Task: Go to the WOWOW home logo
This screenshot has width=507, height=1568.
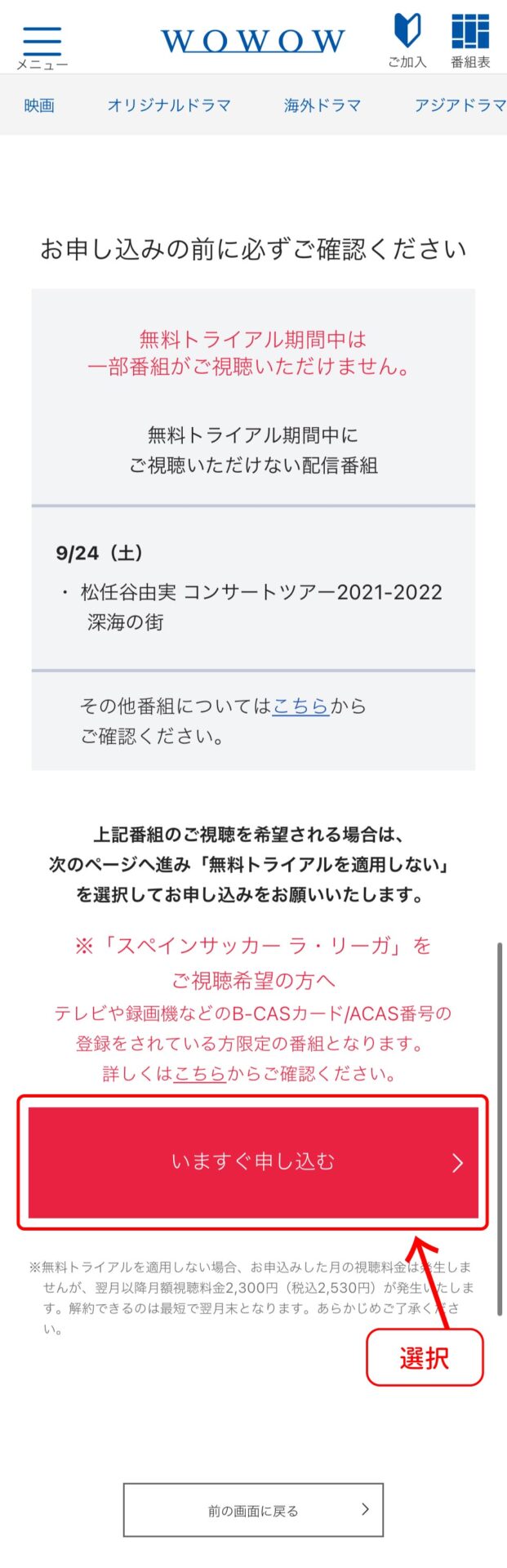Action: [x=252, y=41]
